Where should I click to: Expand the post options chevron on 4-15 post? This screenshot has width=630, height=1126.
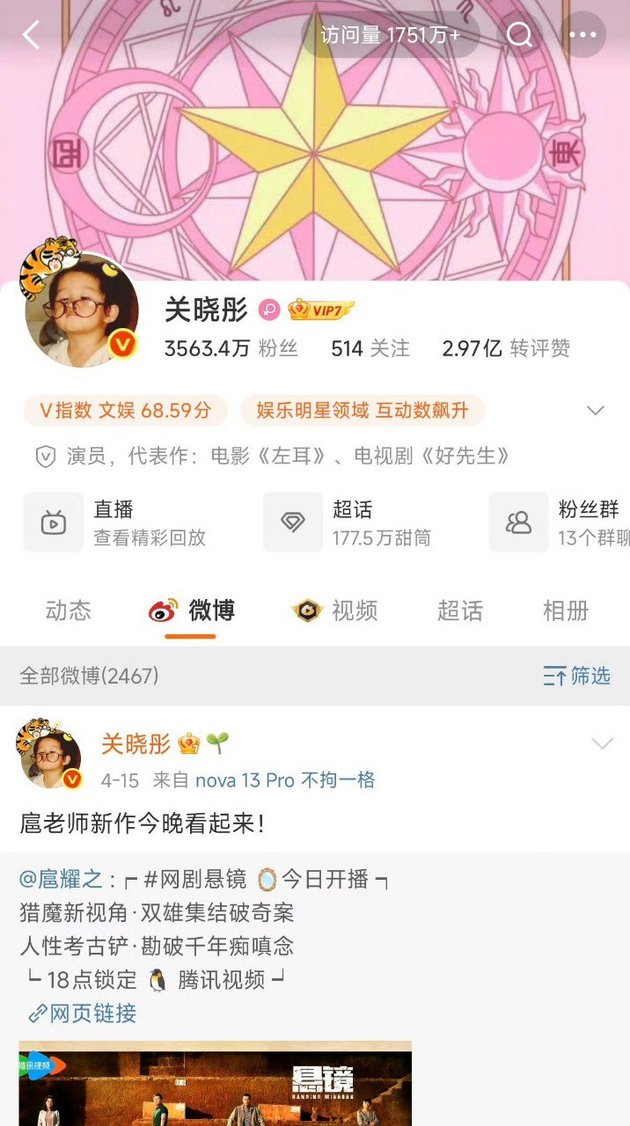[x=601, y=744]
